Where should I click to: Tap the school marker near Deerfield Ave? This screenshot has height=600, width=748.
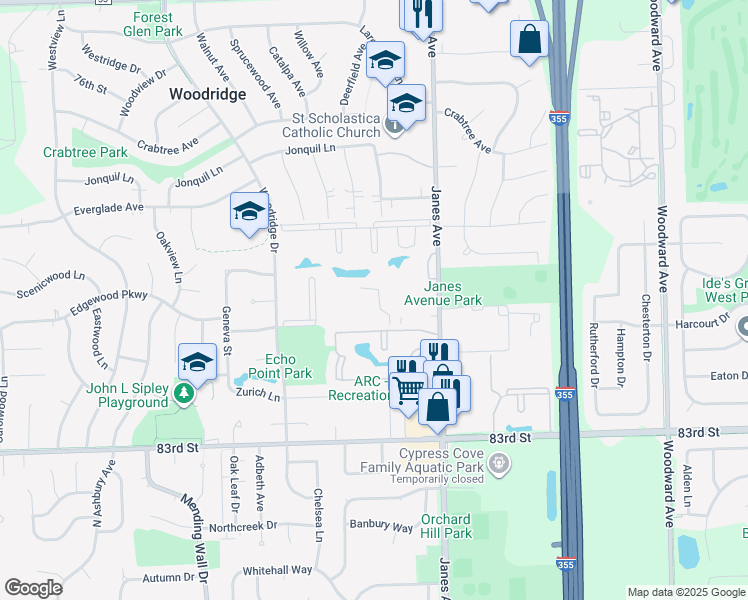pos(385,61)
